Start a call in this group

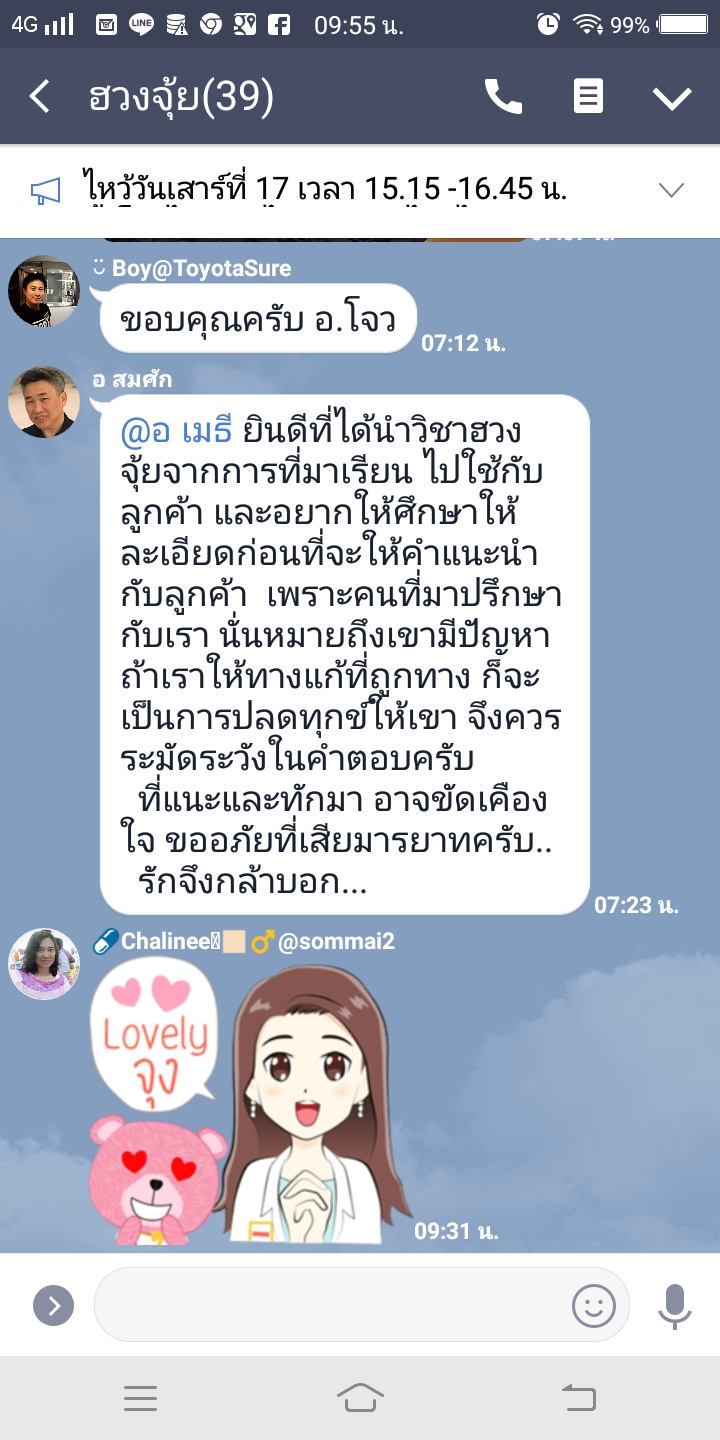[x=503, y=97]
